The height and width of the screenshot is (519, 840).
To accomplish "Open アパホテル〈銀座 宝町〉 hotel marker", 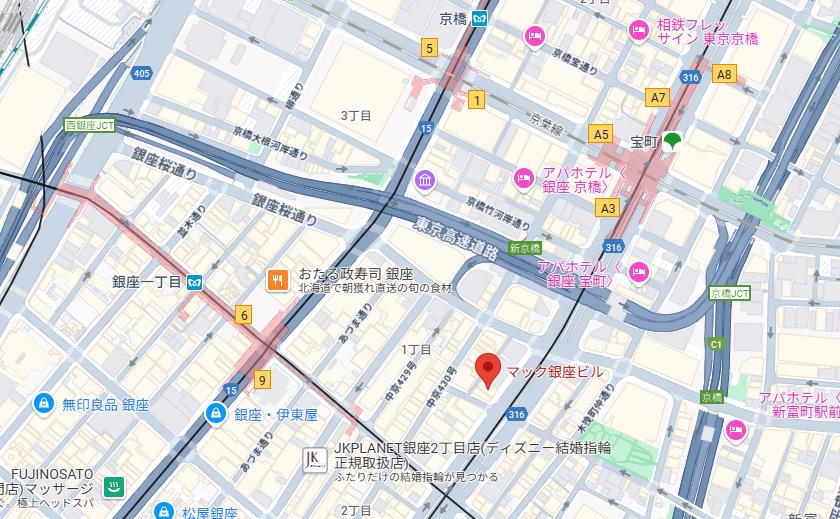I will pos(640,272).
